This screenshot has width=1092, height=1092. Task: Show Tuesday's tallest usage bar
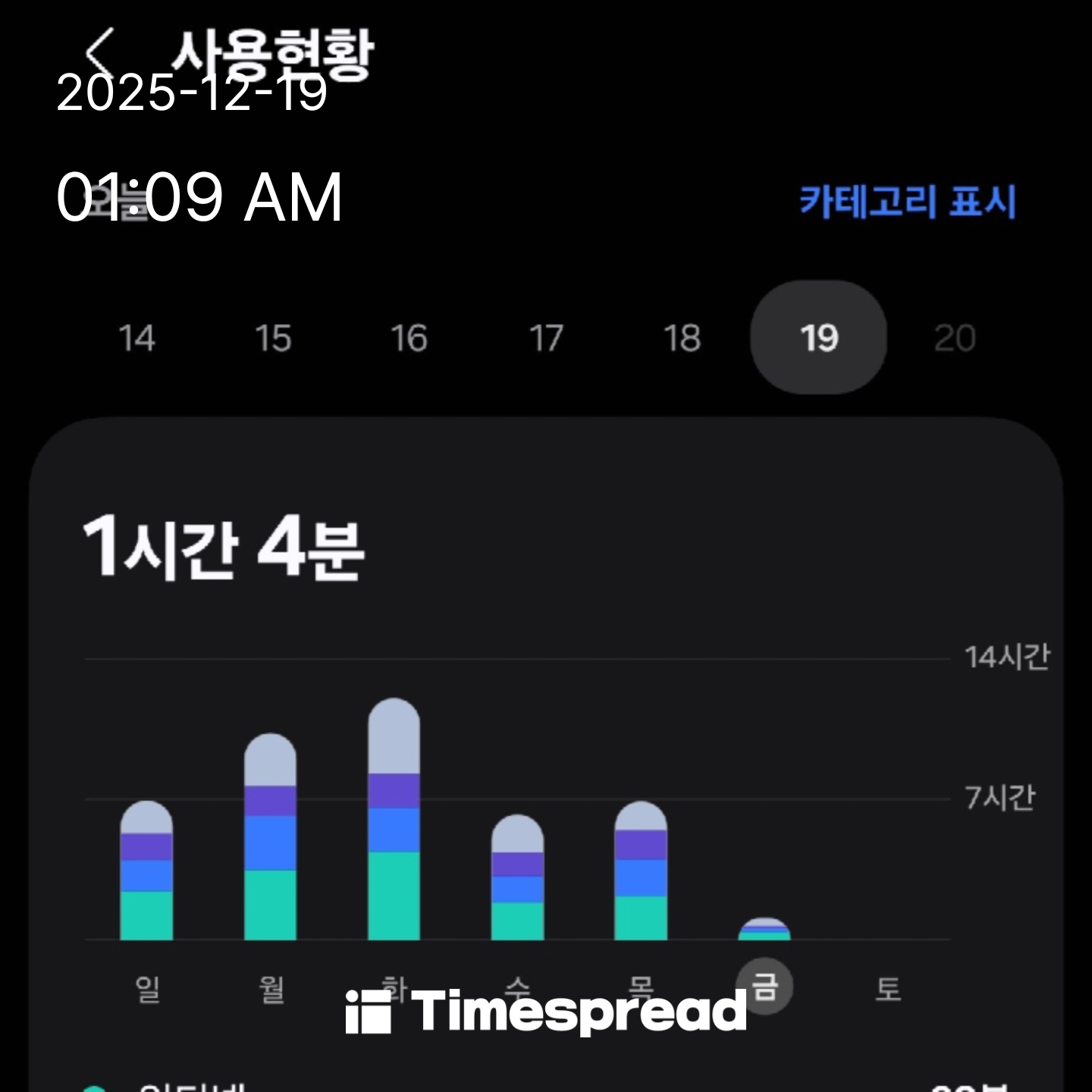tap(394, 819)
